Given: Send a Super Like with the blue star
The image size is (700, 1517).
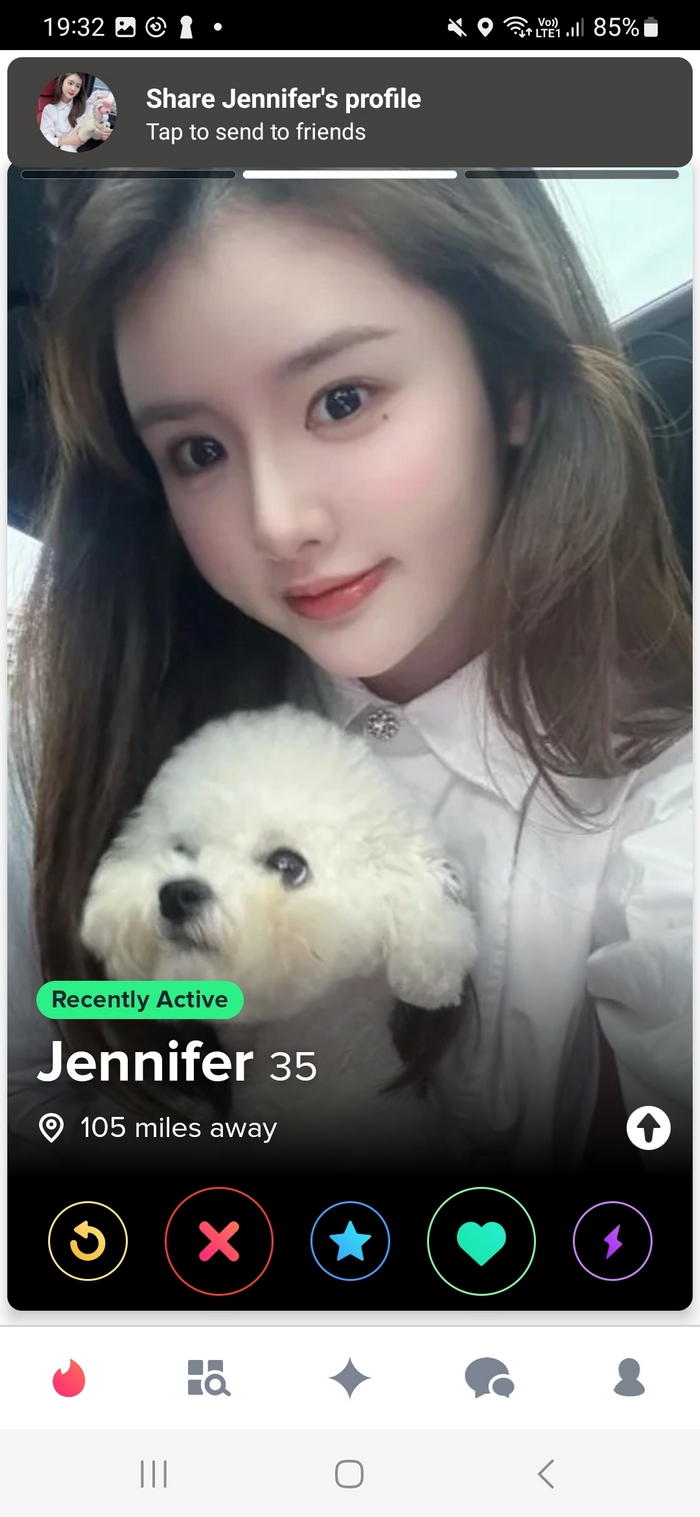Looking at the screenshot, I should pyautogui.click(x=350, y=1241).
